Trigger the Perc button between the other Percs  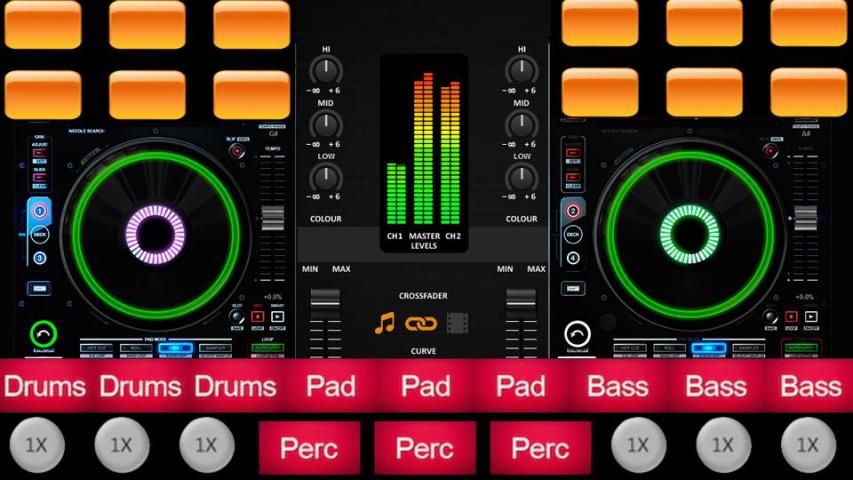pos(425,448)
